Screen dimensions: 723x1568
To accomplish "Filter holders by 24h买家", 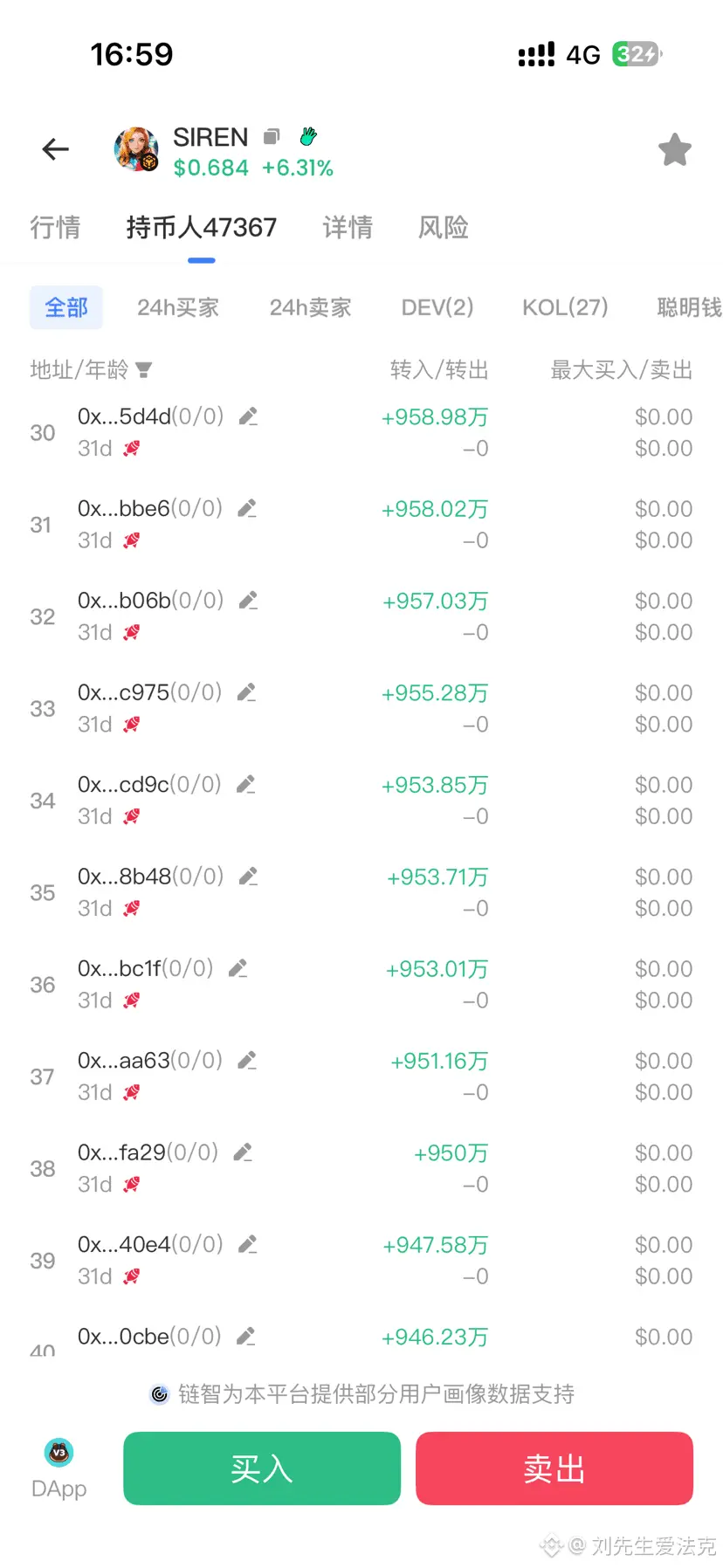I will [x=178, y=307].
